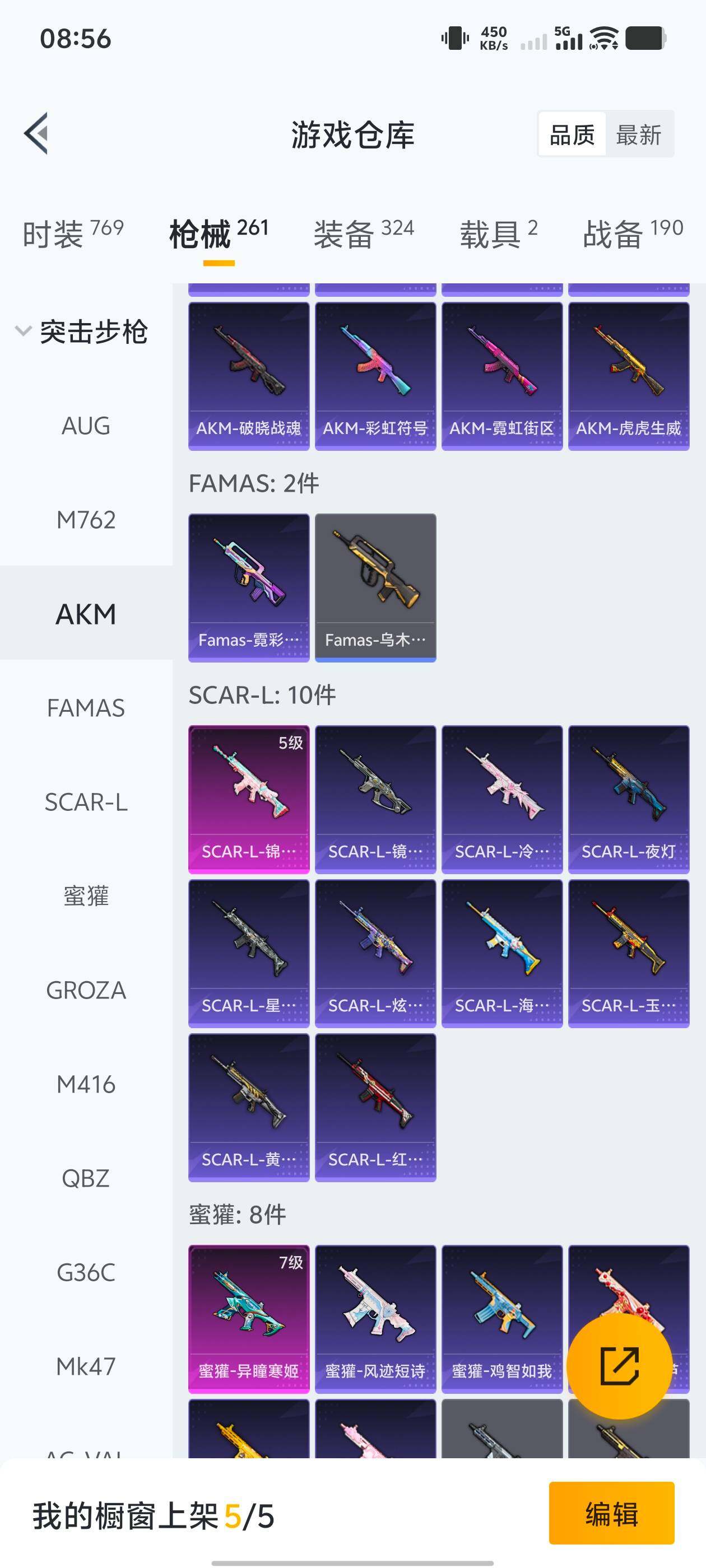Open the Famas-乌木 skin tile
The image size is (706, 1568).
click(375, 587)
